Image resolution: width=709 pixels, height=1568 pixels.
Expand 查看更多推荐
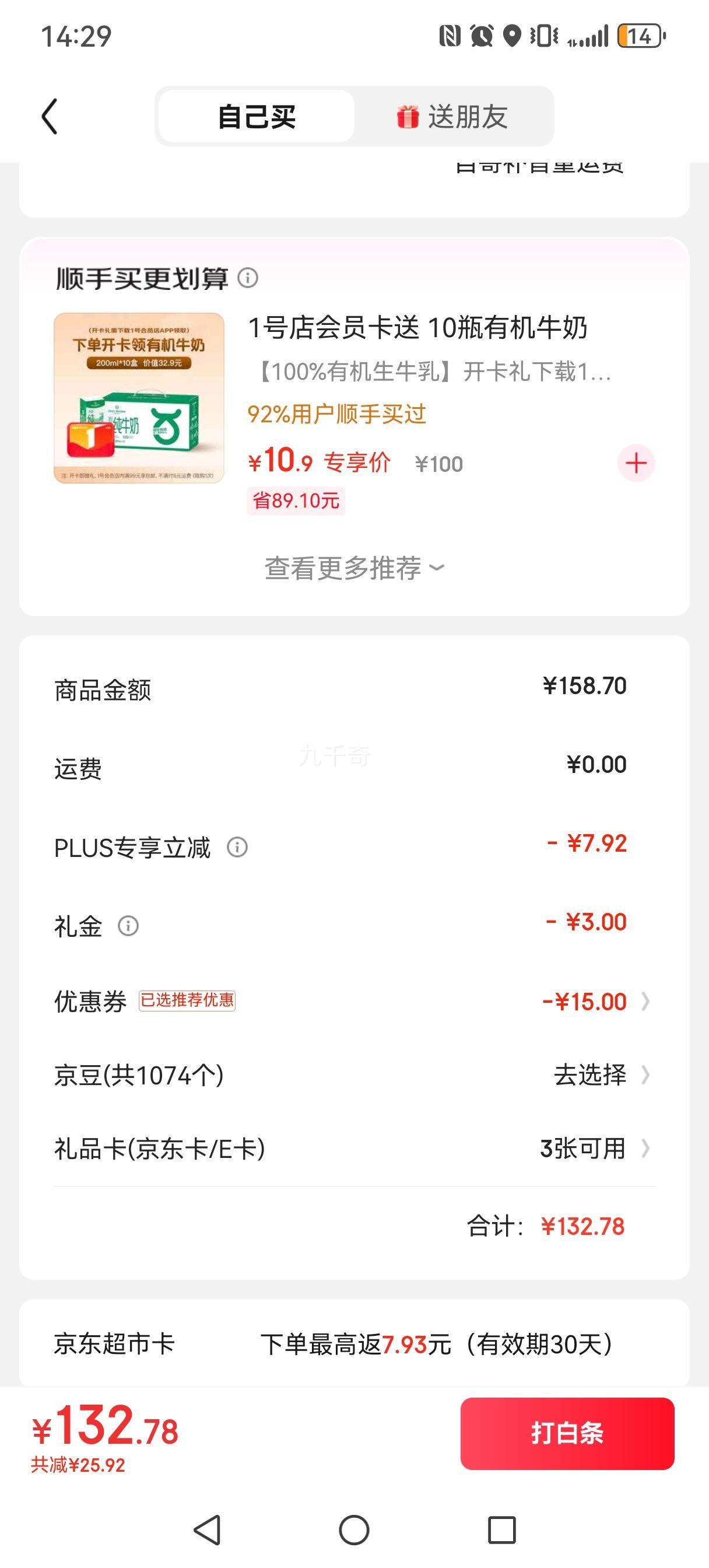point(353,568)
